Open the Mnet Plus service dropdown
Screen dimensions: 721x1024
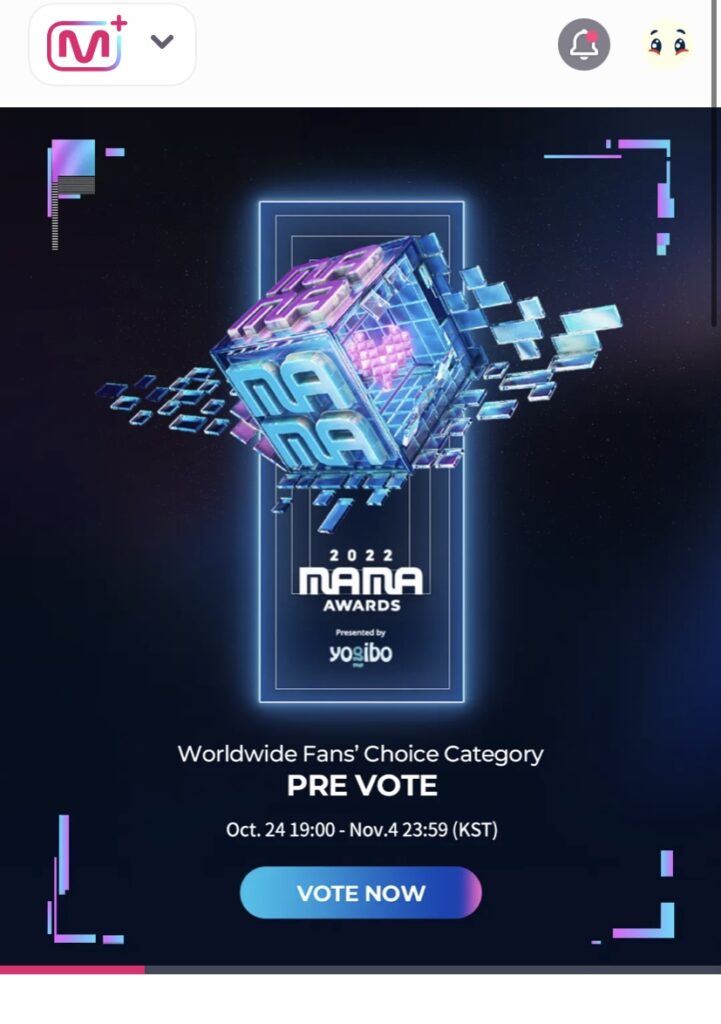click(x=161, y=42)
